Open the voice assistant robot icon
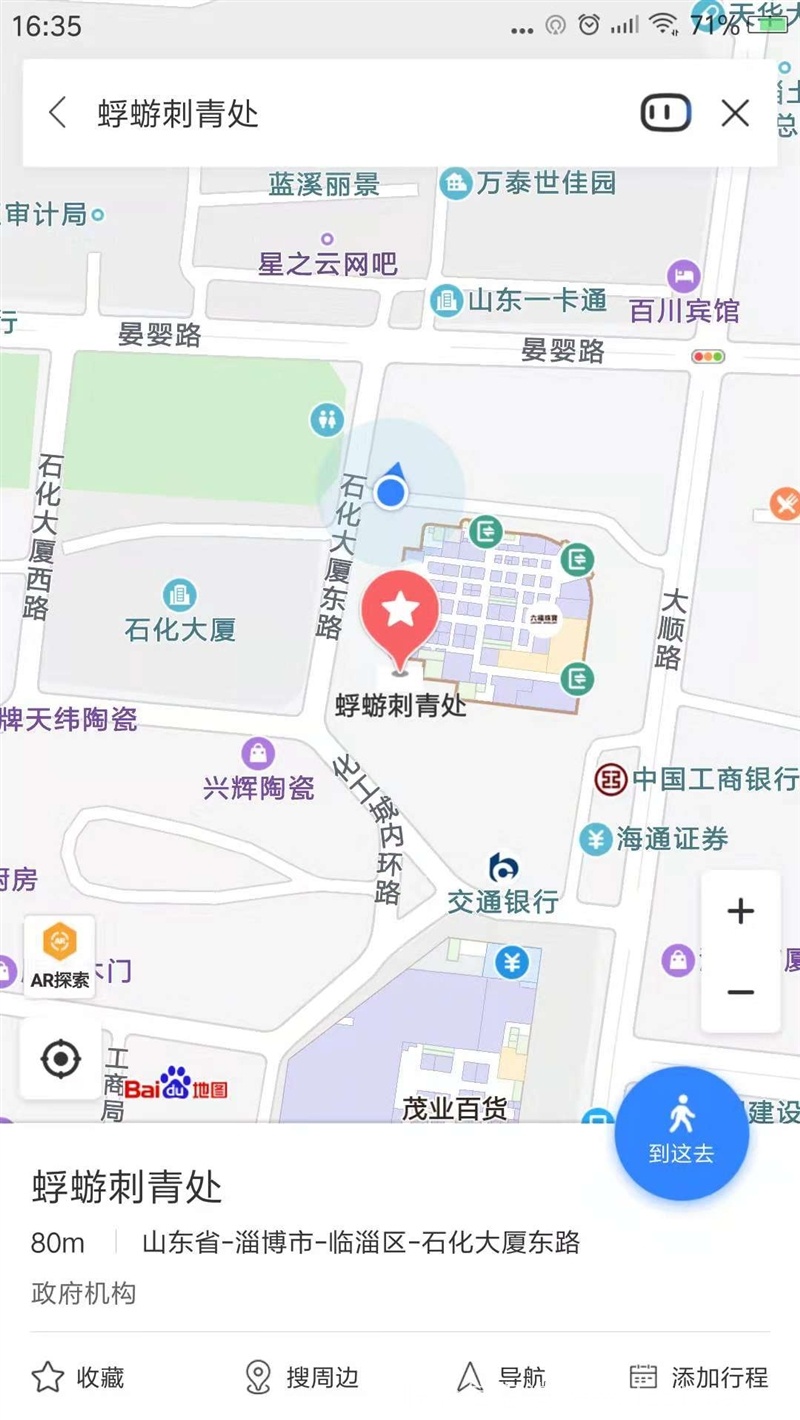 [x=666, y=113]
